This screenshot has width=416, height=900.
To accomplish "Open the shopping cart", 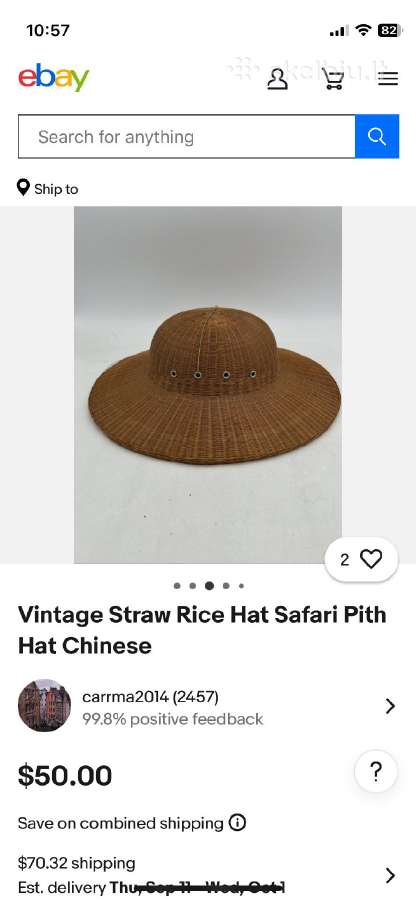I will pos(333,79).
